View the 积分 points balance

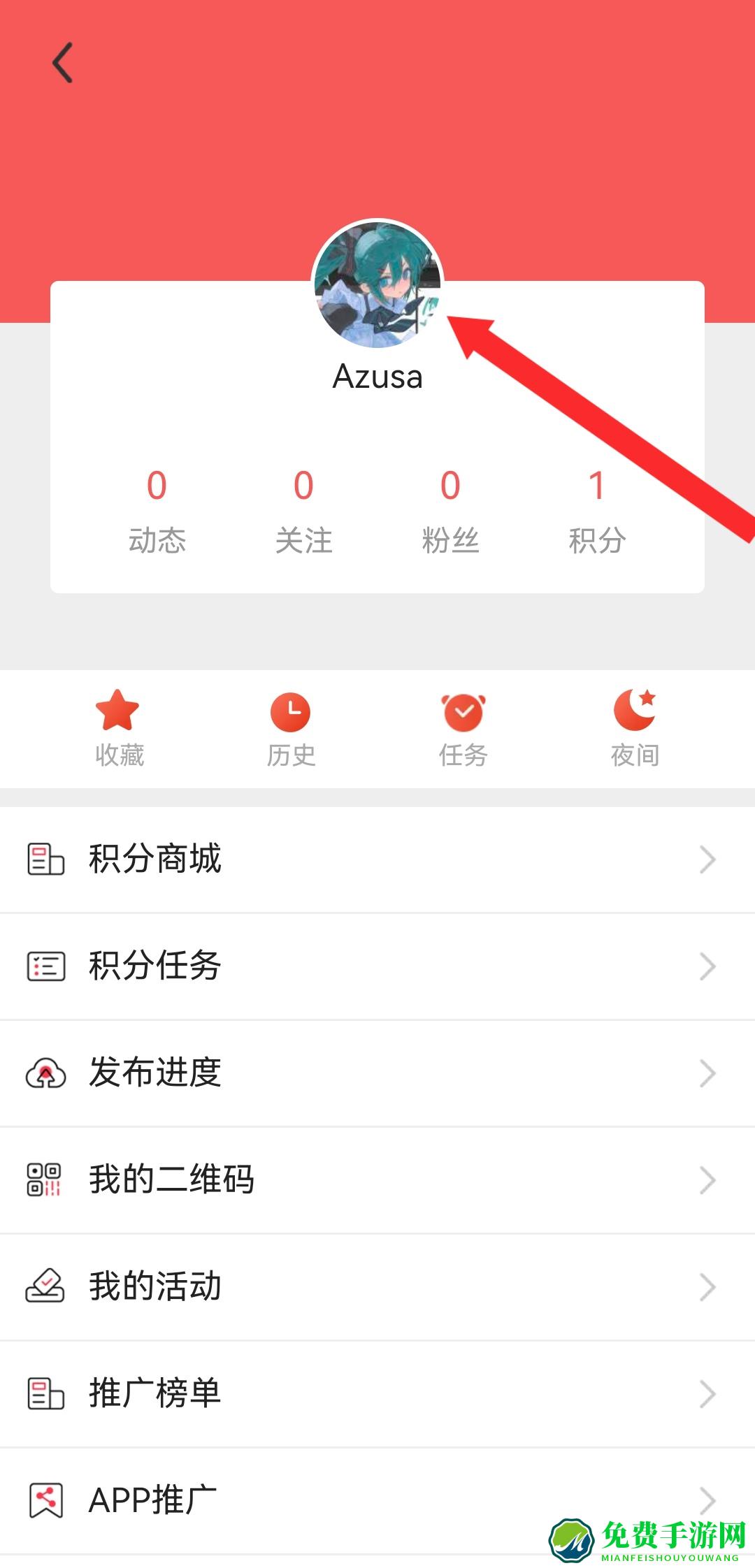[597, 511]
